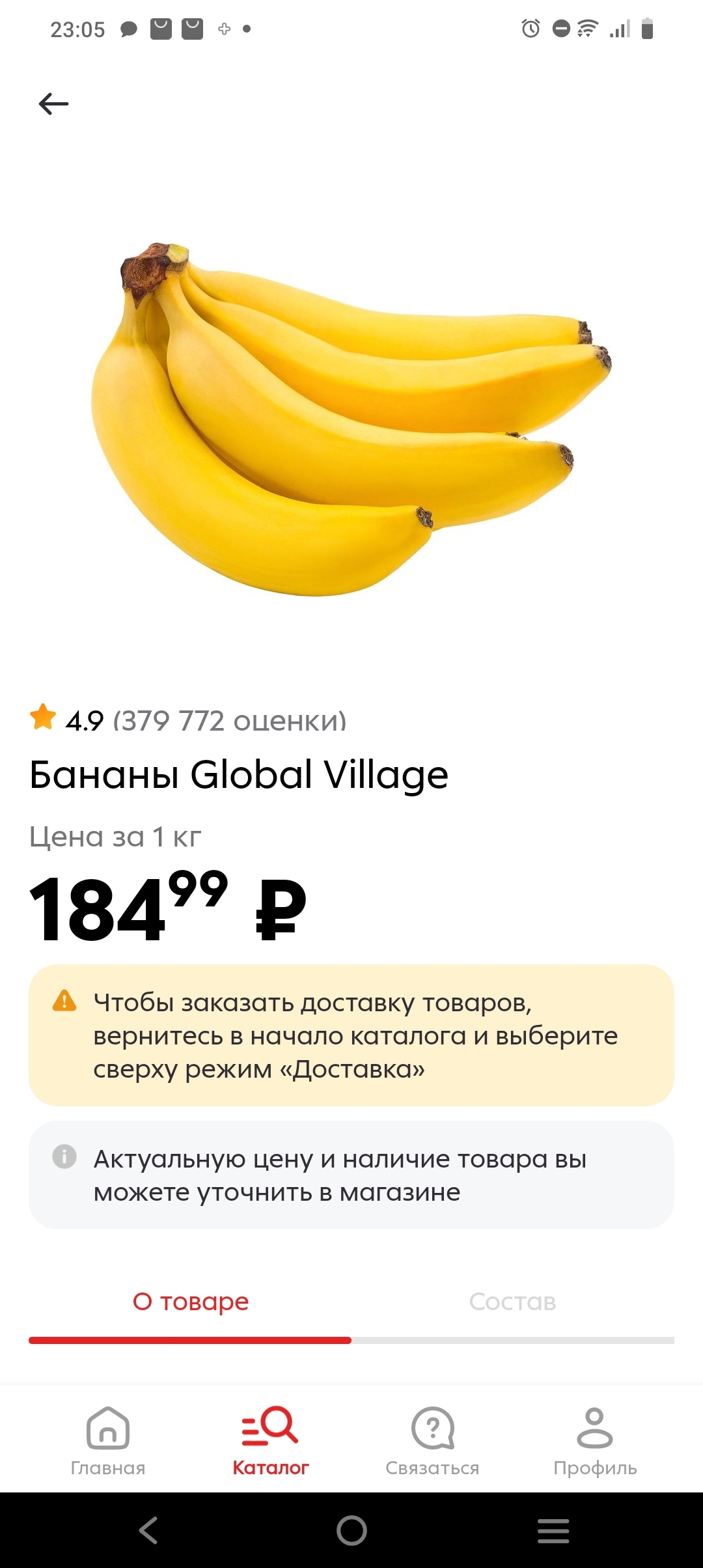Go back using the top arrow
Viewport: 703px width, 1568px height.
click(x=53, y=104)
